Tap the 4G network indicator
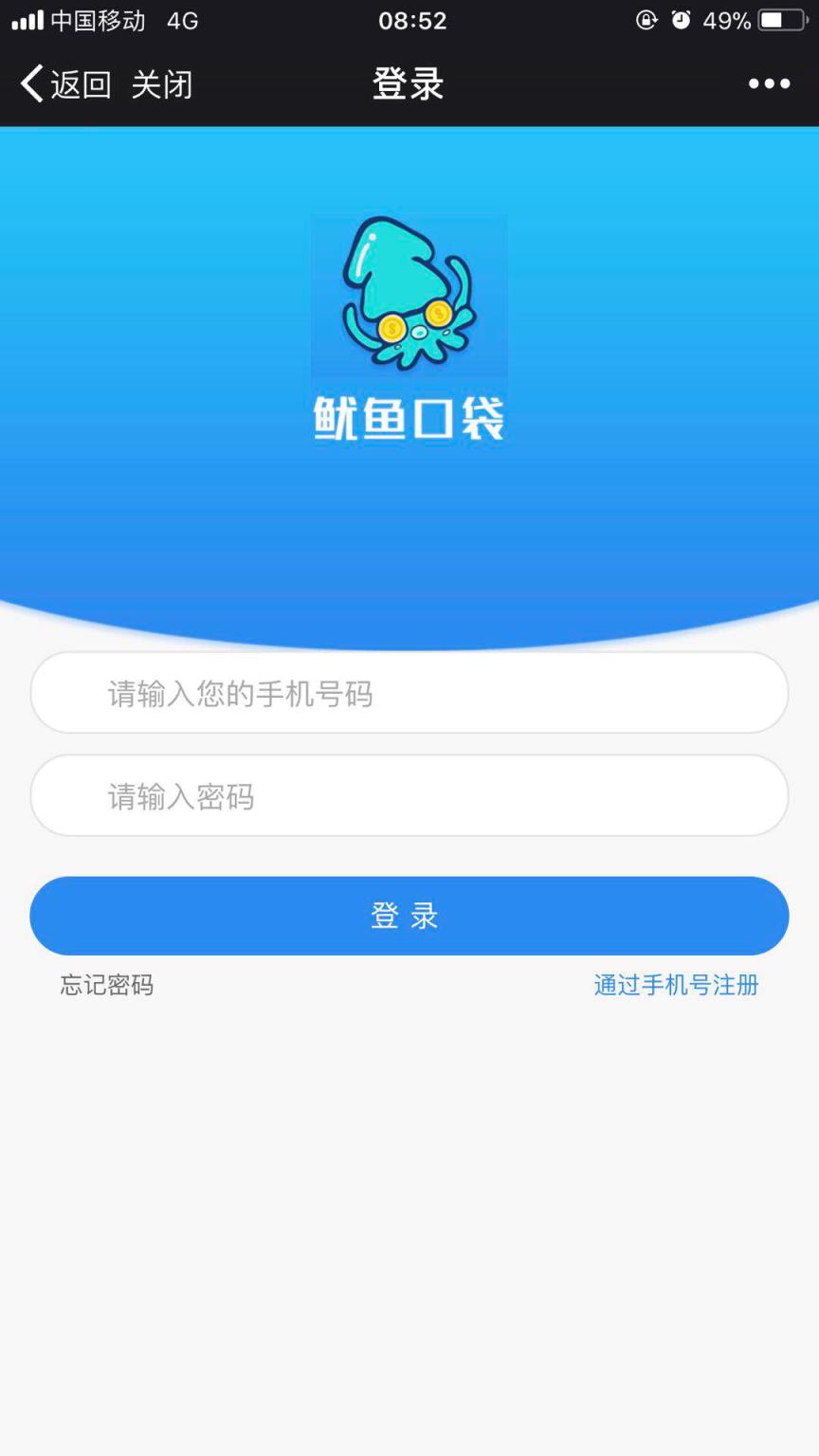 coord(183,20)
